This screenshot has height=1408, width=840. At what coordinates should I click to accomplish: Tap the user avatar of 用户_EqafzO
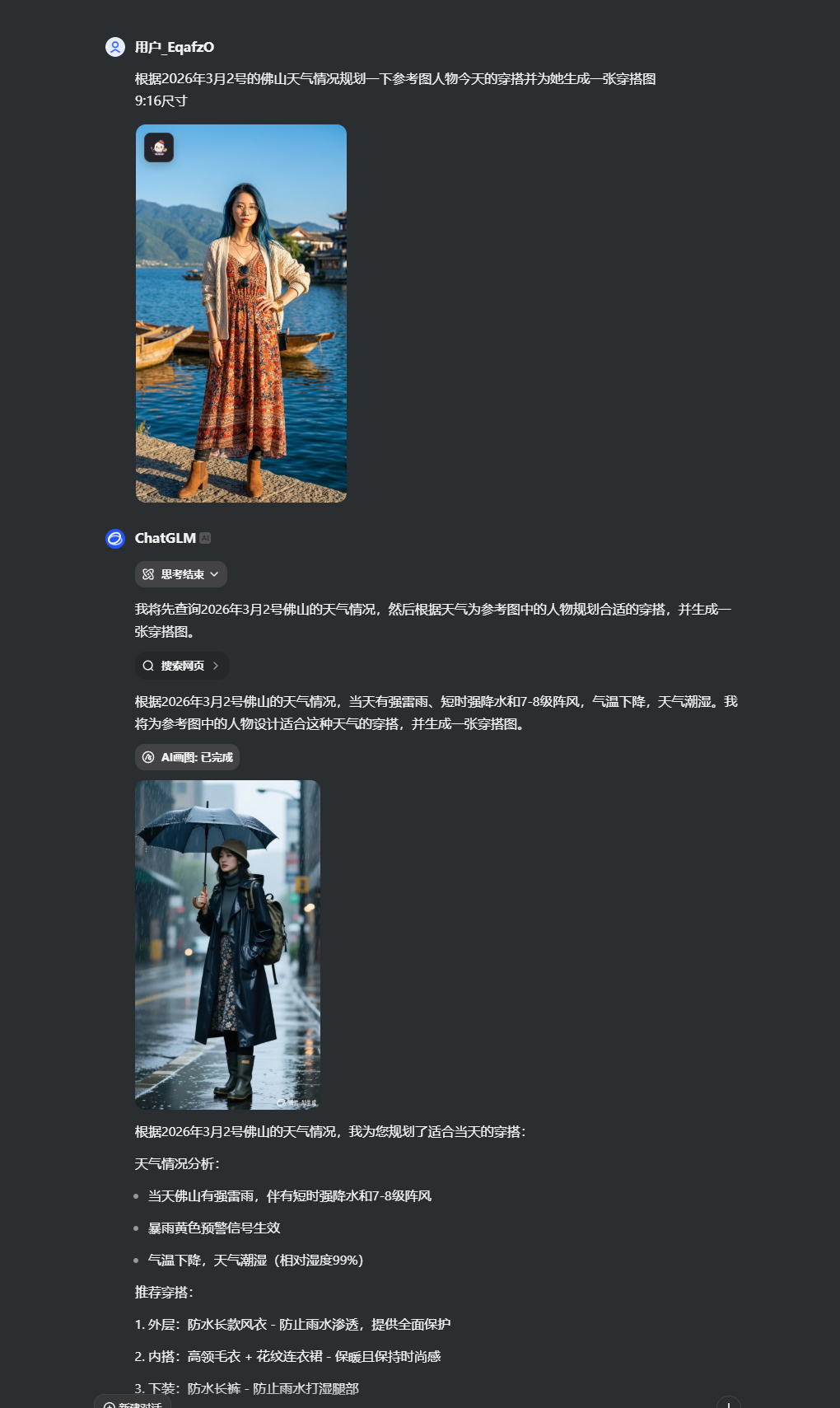click(115, 47)
